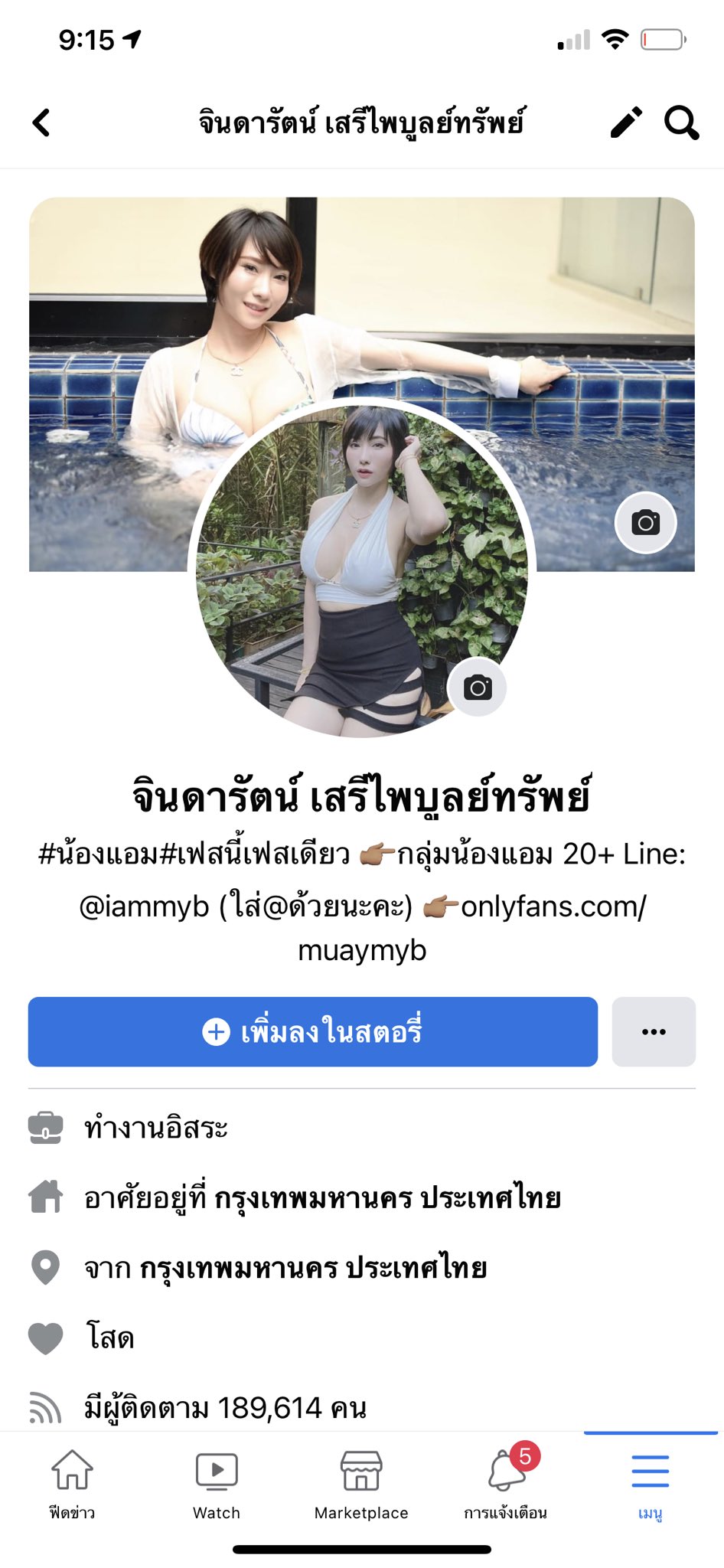Open the three-dot more options button
The height and width of the screenshot is (1568, 724).
pos(653,1031)
